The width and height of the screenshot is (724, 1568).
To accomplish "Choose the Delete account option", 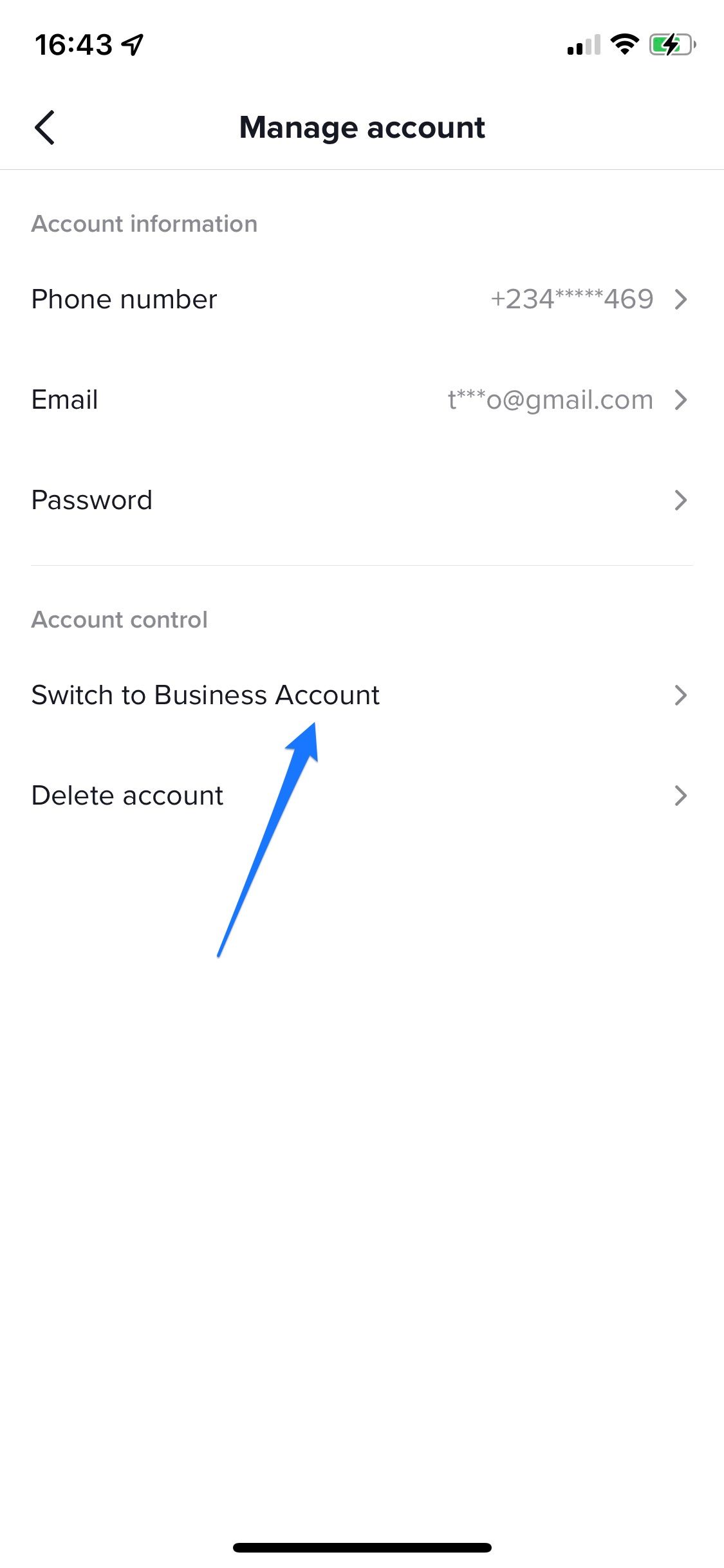I will tap(360, 796).
